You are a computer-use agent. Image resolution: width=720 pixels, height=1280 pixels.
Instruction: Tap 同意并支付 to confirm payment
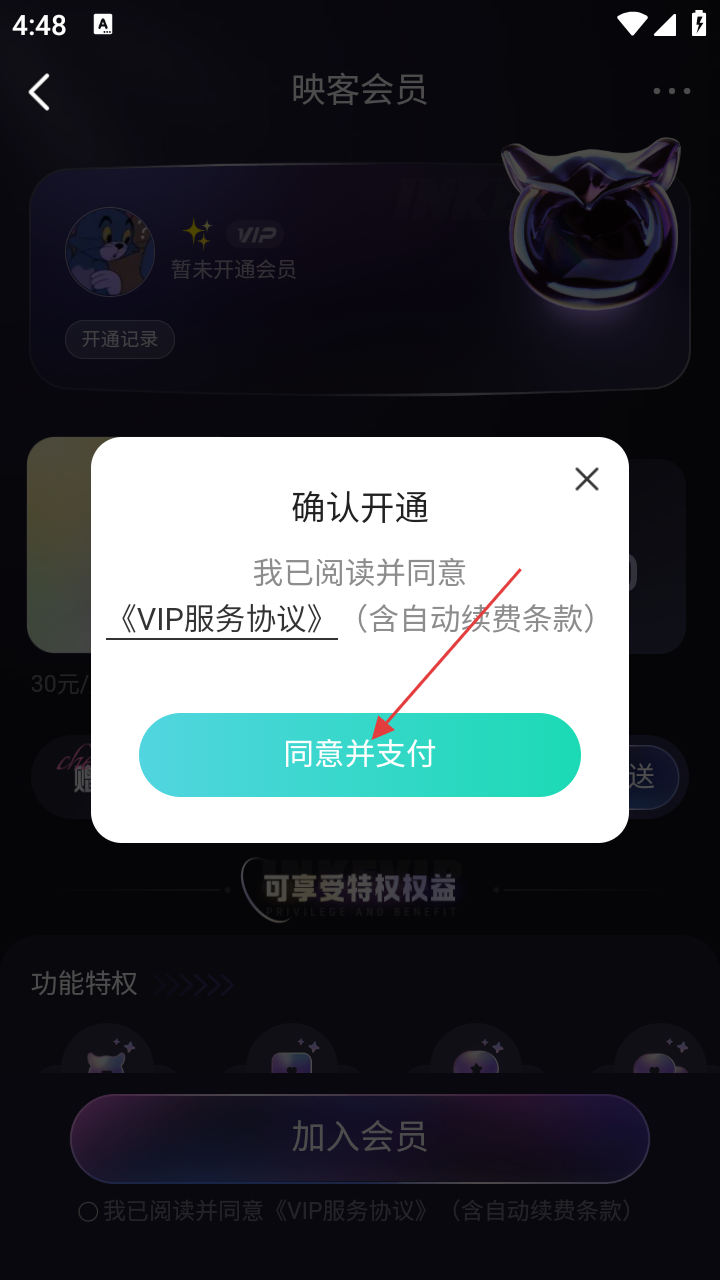pos(360,755)
